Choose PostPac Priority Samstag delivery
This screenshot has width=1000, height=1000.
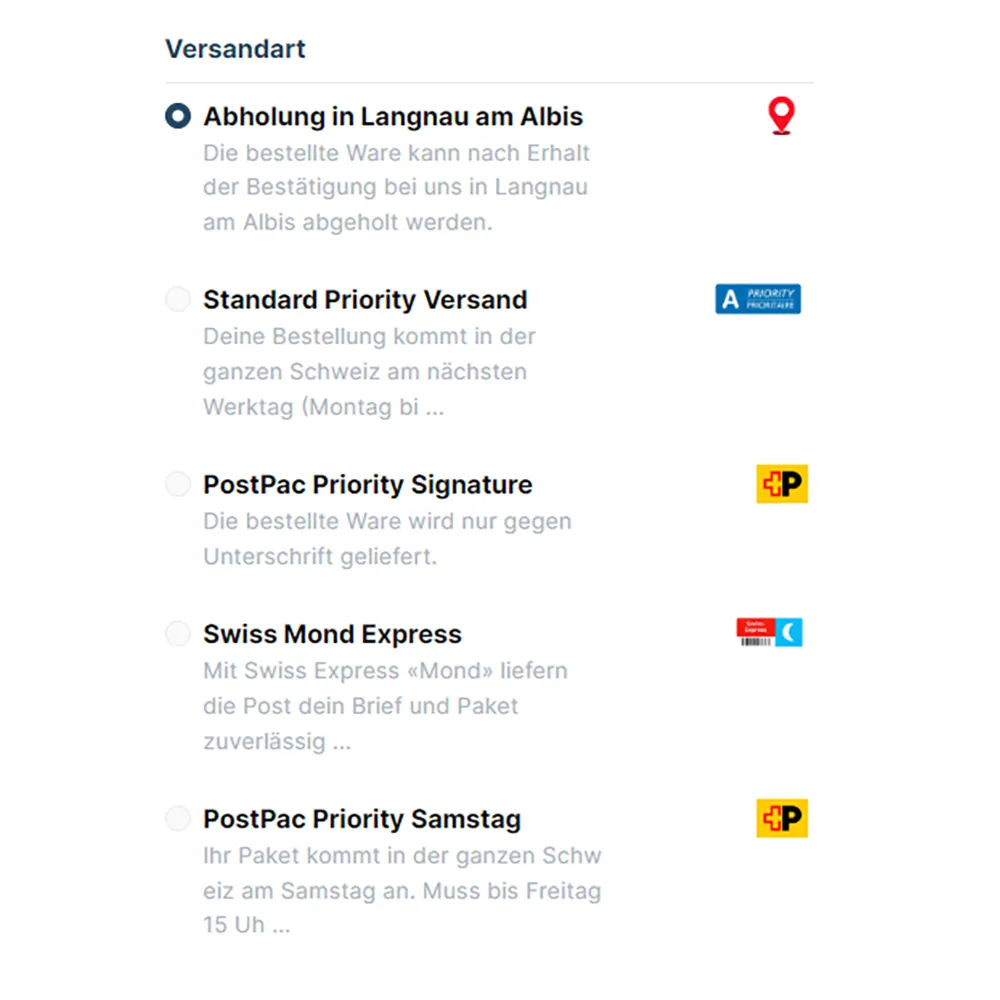(x=178, y=819)
